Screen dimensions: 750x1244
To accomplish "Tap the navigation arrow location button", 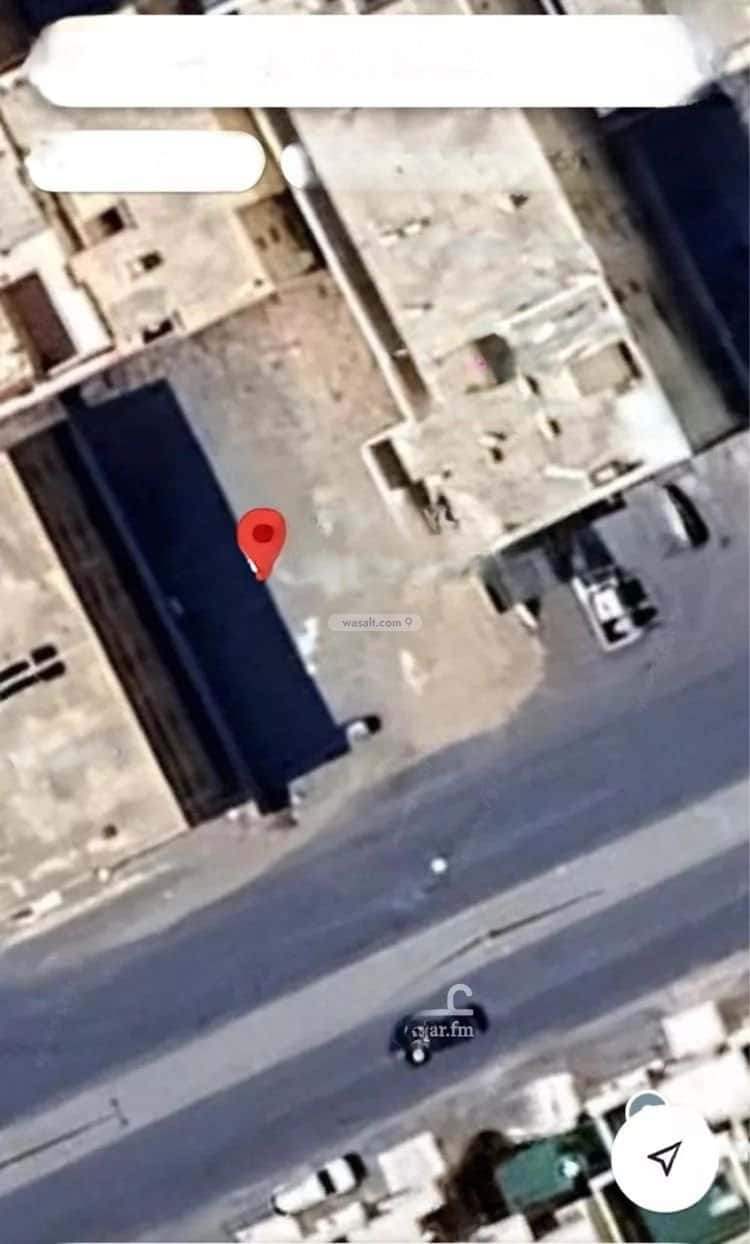I will point(665,1158).
